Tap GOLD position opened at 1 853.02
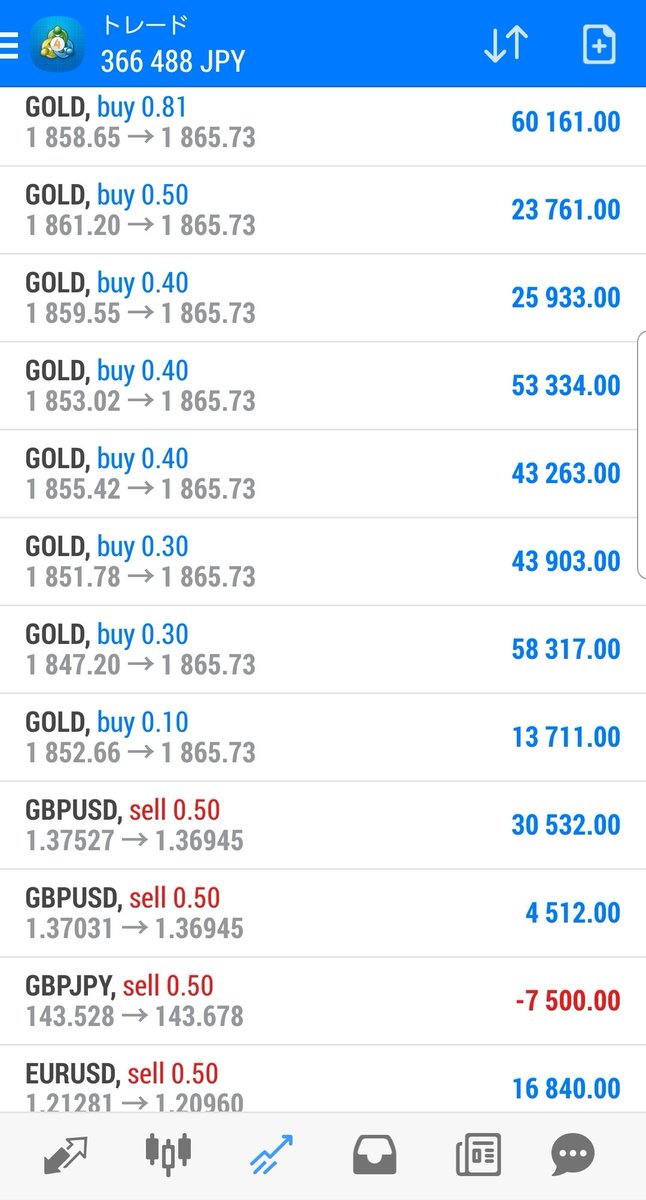Image resolution: width=646 pixels, height=1200 pixels. pos(322,386)
